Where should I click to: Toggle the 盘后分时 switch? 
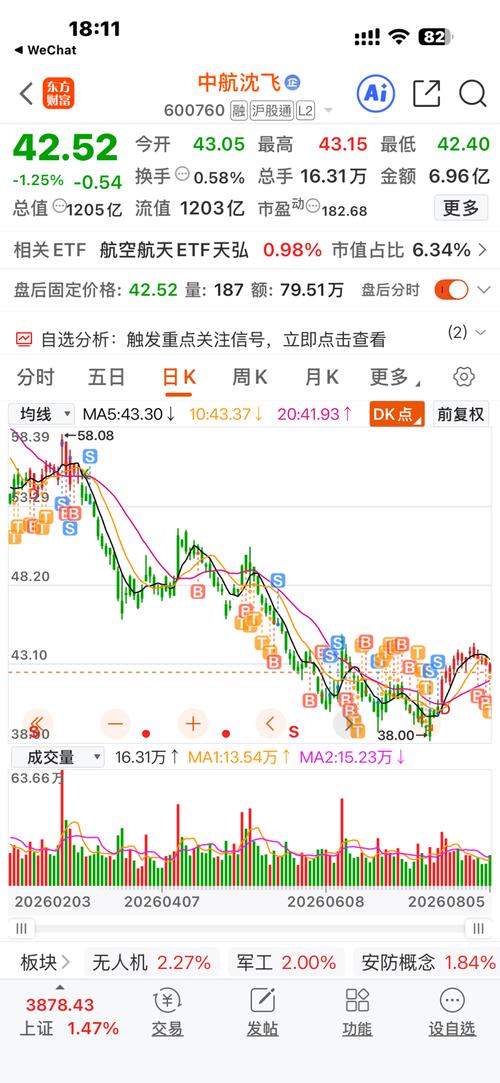tap(451, 290)
